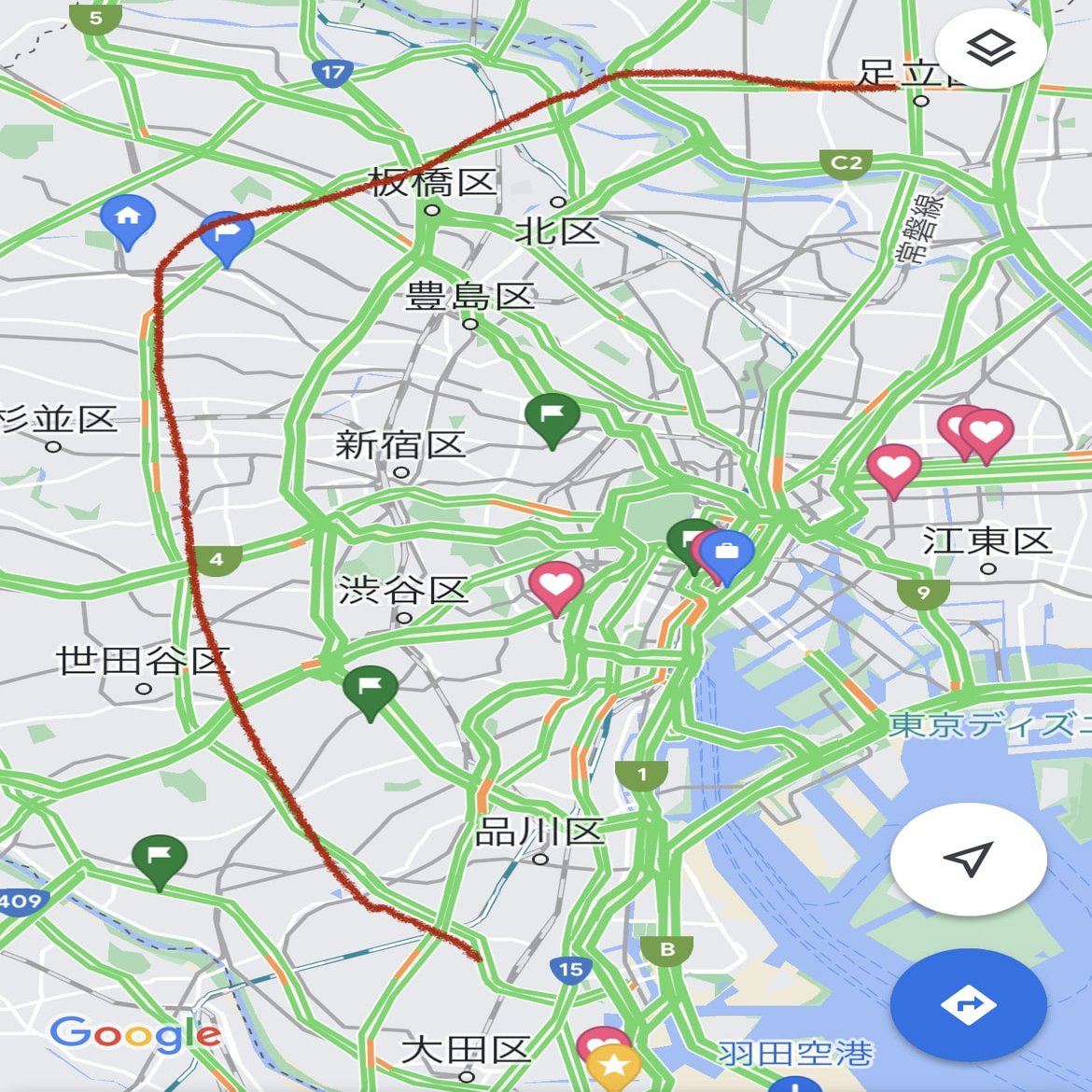This screenshot has height=1092, width=1092.
Task: Open the yellow star saved-place pin
Action: 613,1064
